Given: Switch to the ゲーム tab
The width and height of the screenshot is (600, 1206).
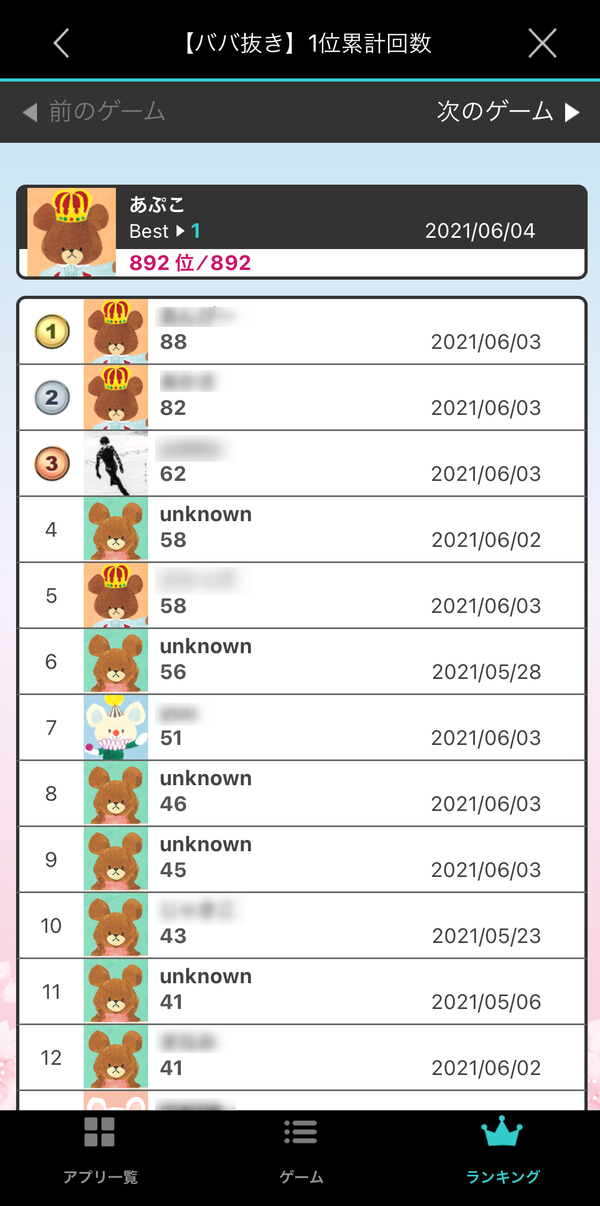Looking at the screenshot, I should tap(300, 1152).
